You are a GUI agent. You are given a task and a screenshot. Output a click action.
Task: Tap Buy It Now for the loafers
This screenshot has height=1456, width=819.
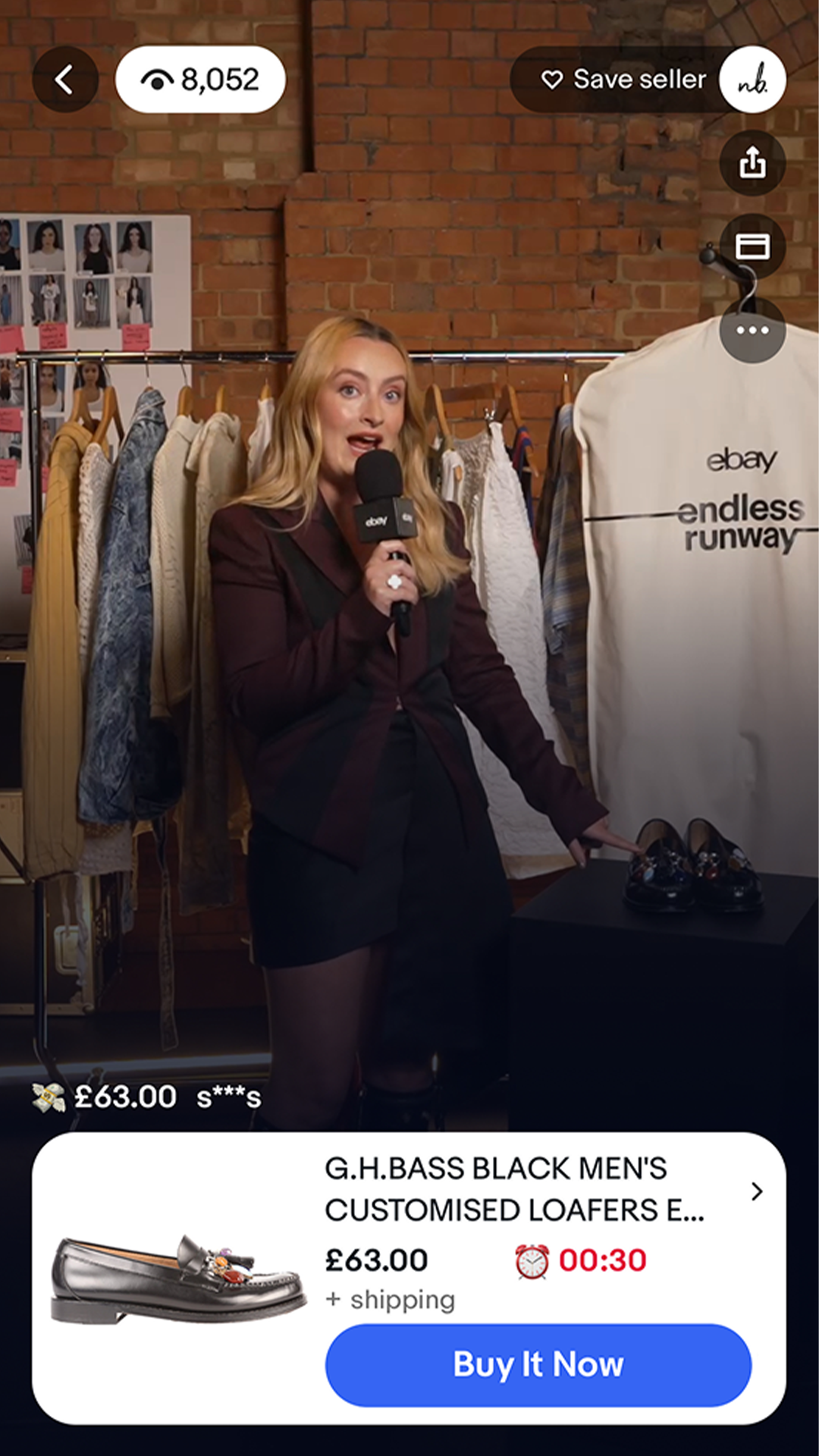coord(538,1364)
